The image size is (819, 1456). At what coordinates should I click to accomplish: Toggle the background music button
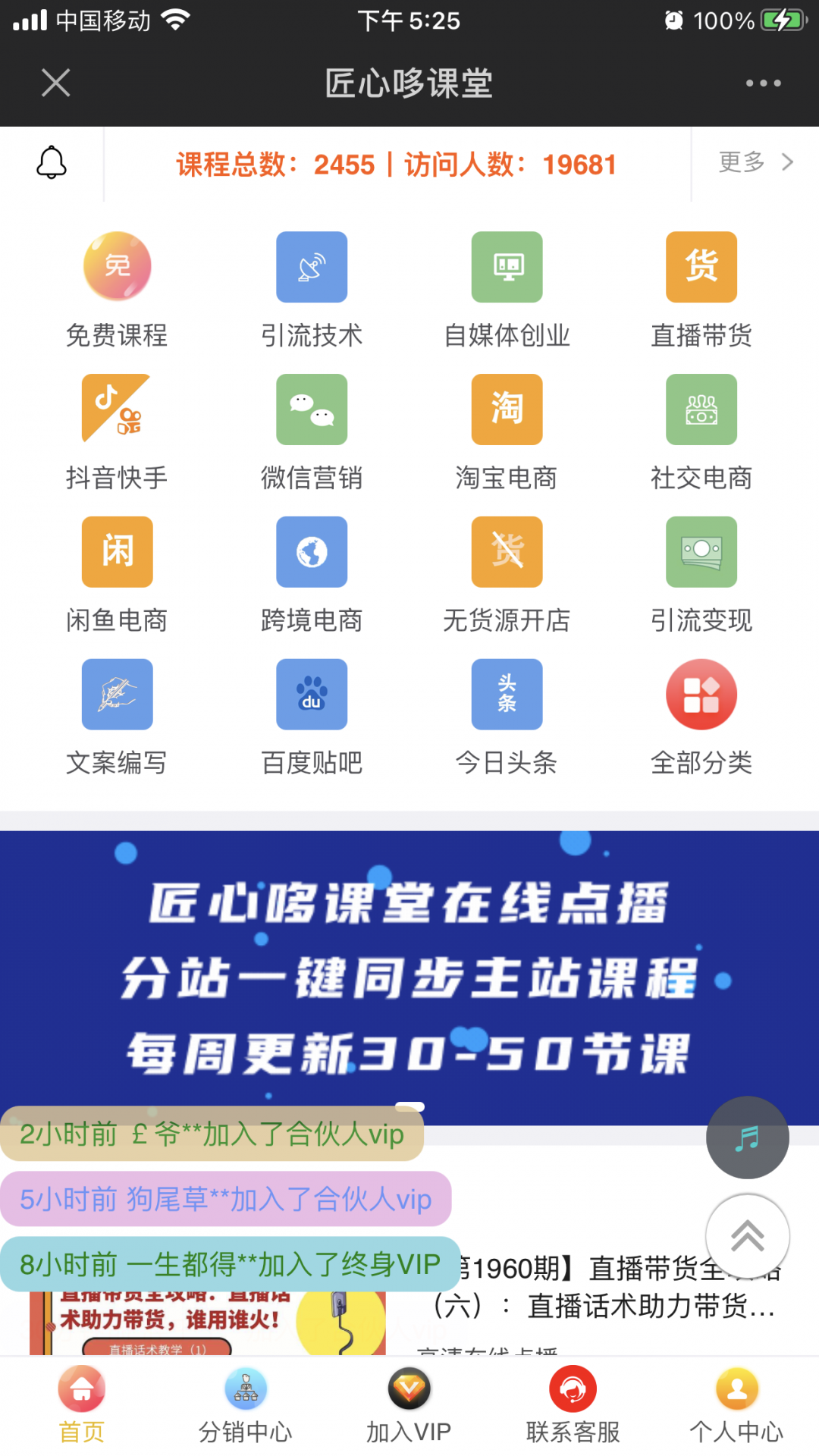click(747, 1137)
